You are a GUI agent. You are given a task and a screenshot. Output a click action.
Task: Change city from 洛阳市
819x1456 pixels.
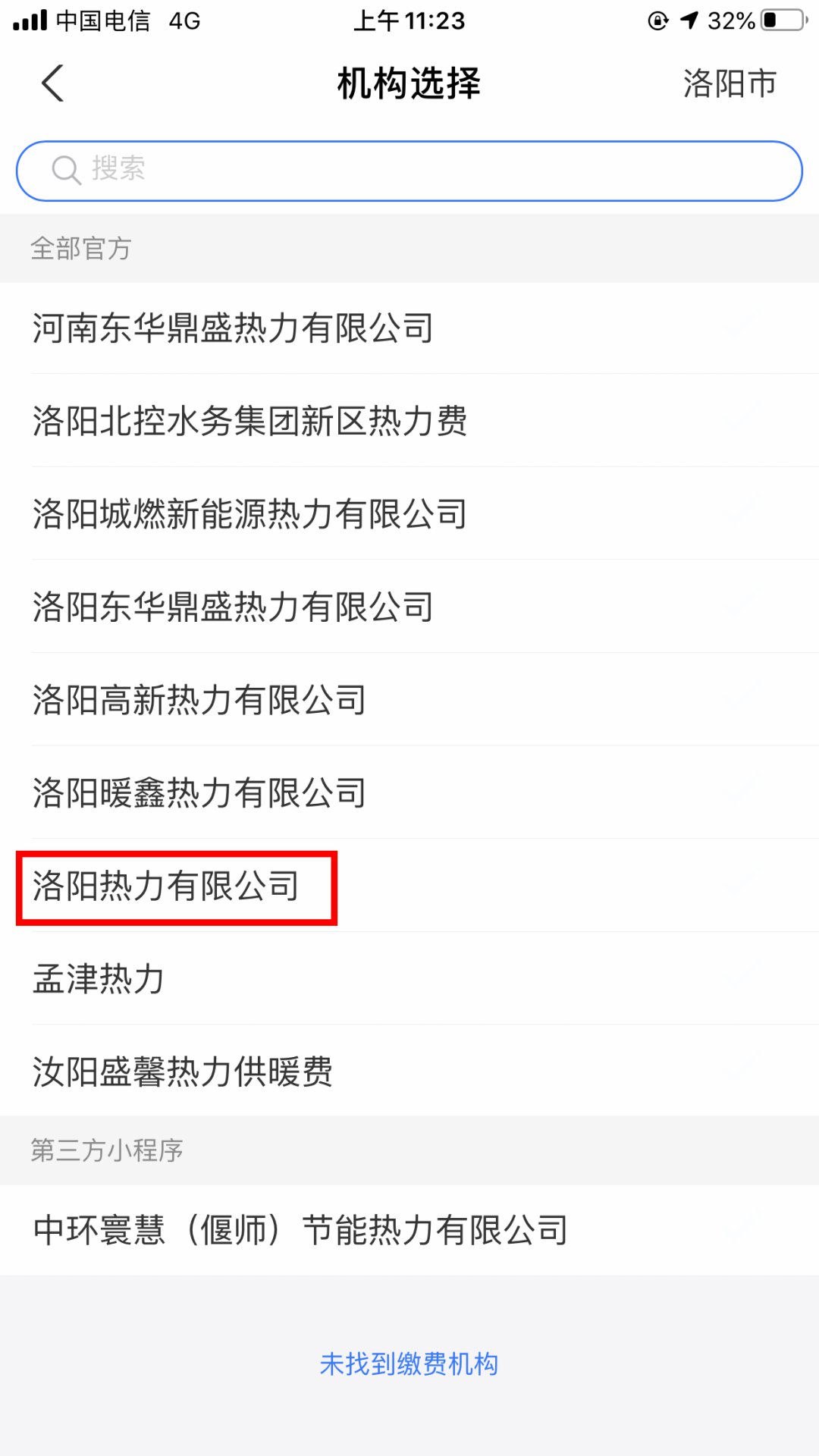click(x=729, y=83)
